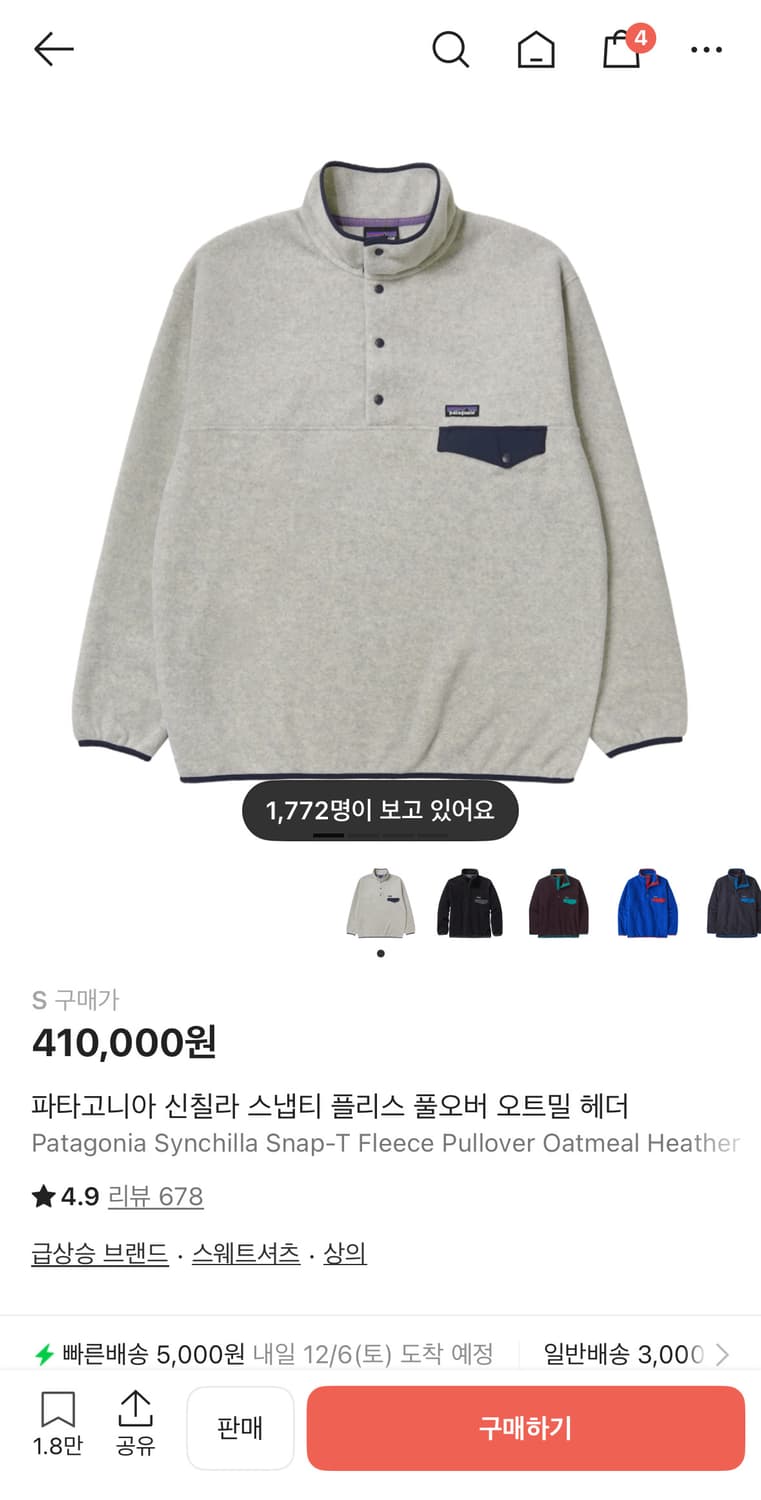Select the dark brown fleece thumbnail
The width and height of the screenshot is (761, 1500).
pos(558,902)
